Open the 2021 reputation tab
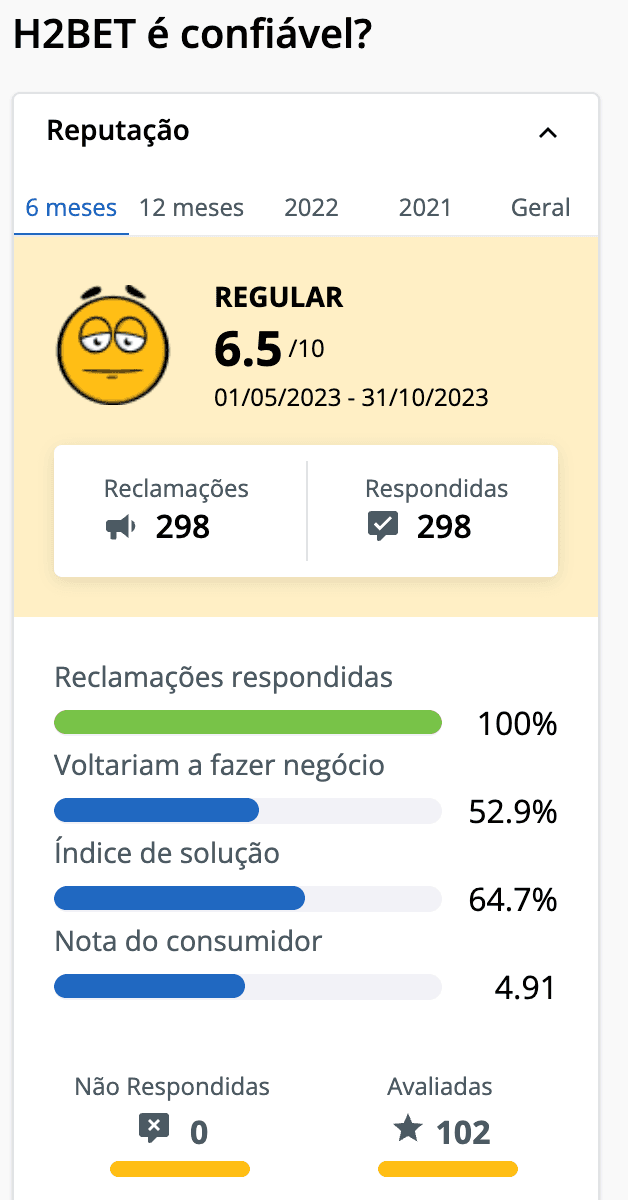The width and height of the screenshot is (628, 1200). click(425, 208)
